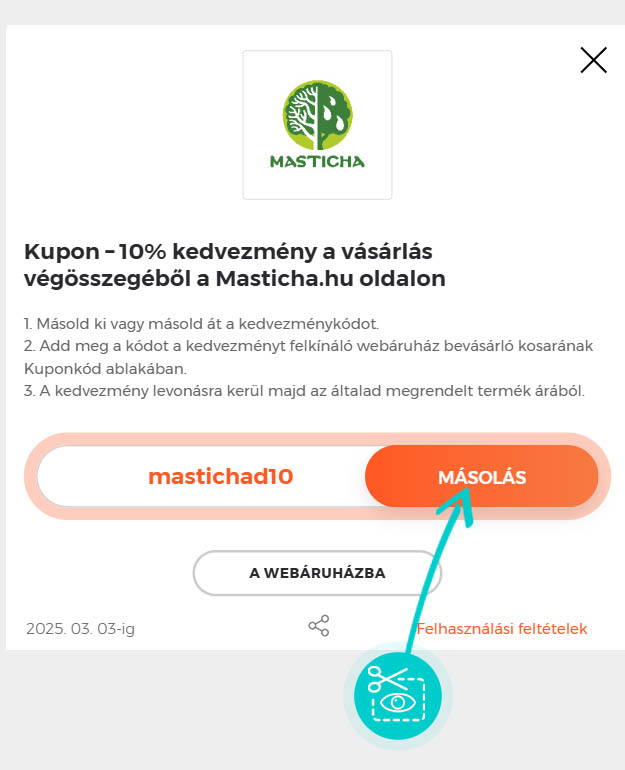Screen dimensions: 625x770
Task: Open Felhasználási feltételek terms link
Action: click(x=502, y=629)
